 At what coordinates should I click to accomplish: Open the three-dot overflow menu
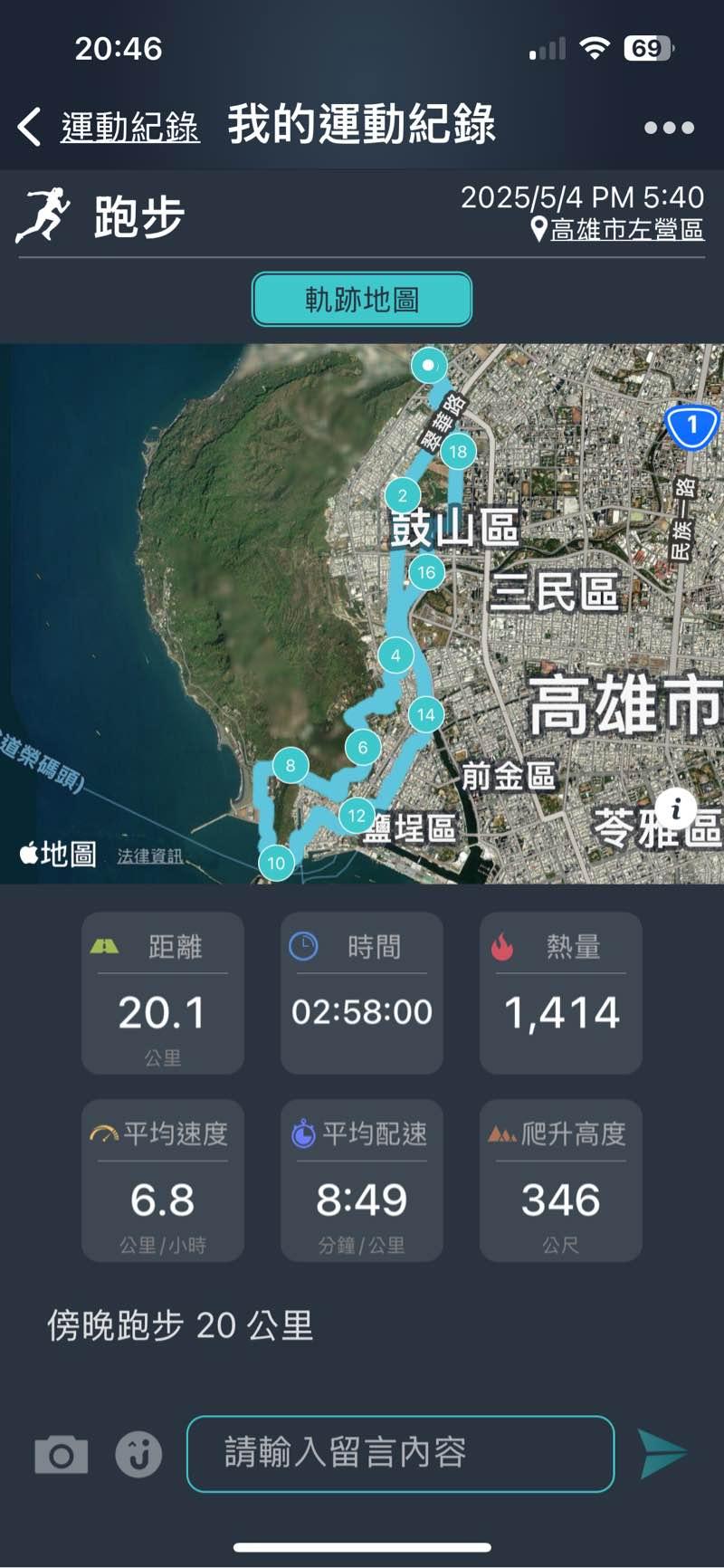[x=669, y=128]
